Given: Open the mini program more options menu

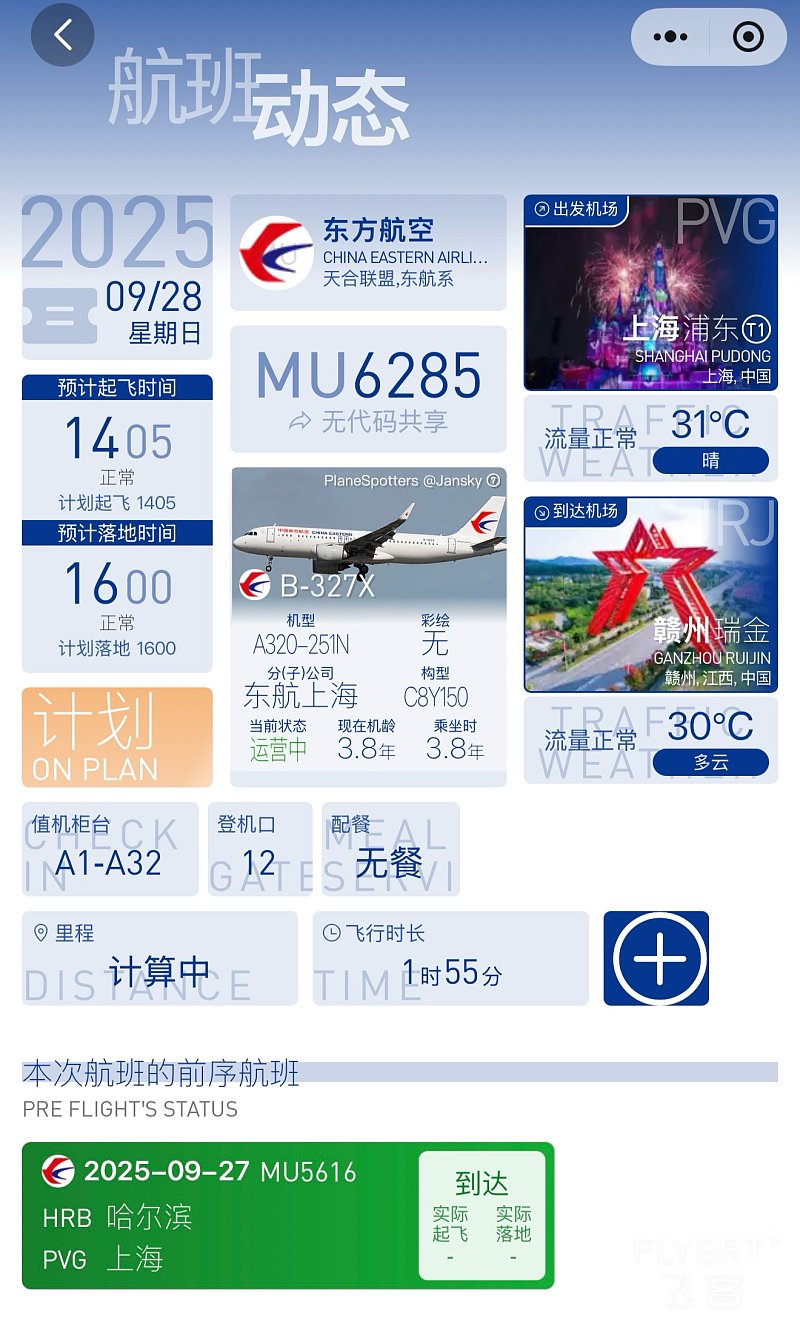Looking at the screenshot, I should click(670, 37).
